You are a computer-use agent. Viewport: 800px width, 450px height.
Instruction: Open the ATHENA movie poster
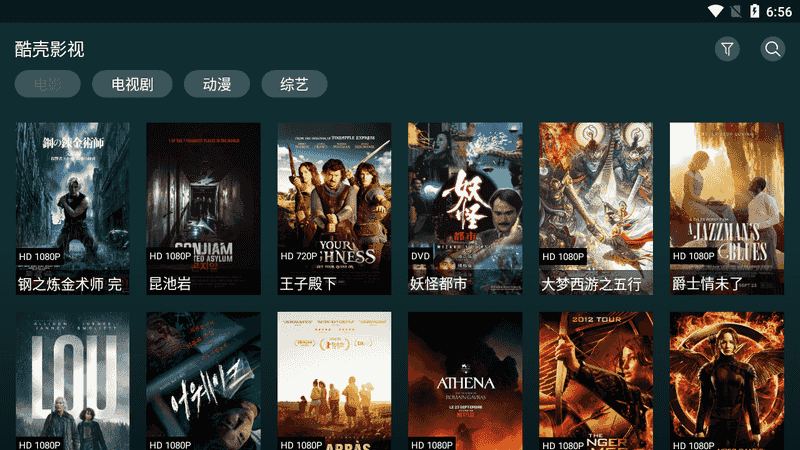465,381
